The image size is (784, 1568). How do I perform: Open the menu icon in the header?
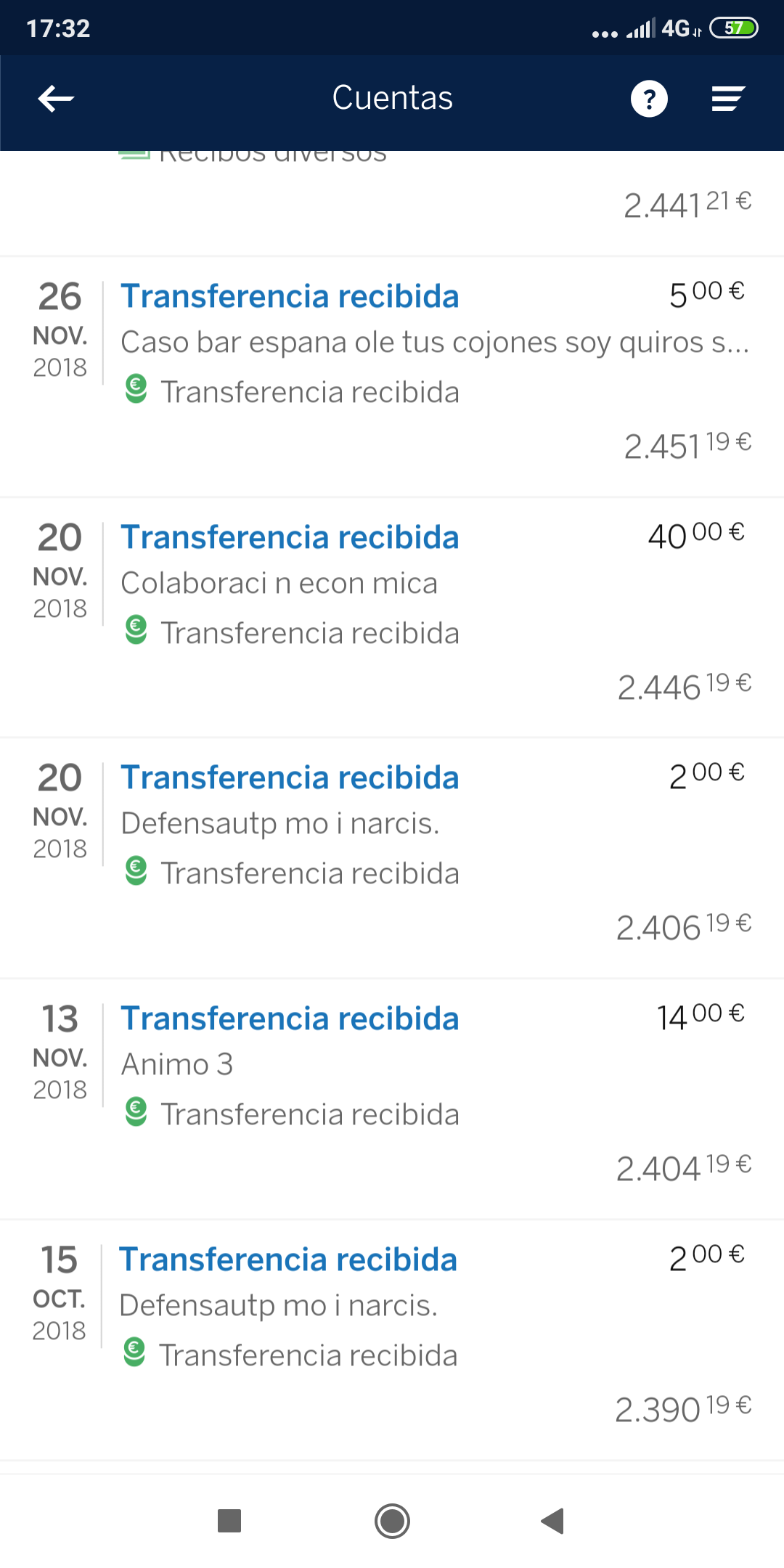point(727,99)
